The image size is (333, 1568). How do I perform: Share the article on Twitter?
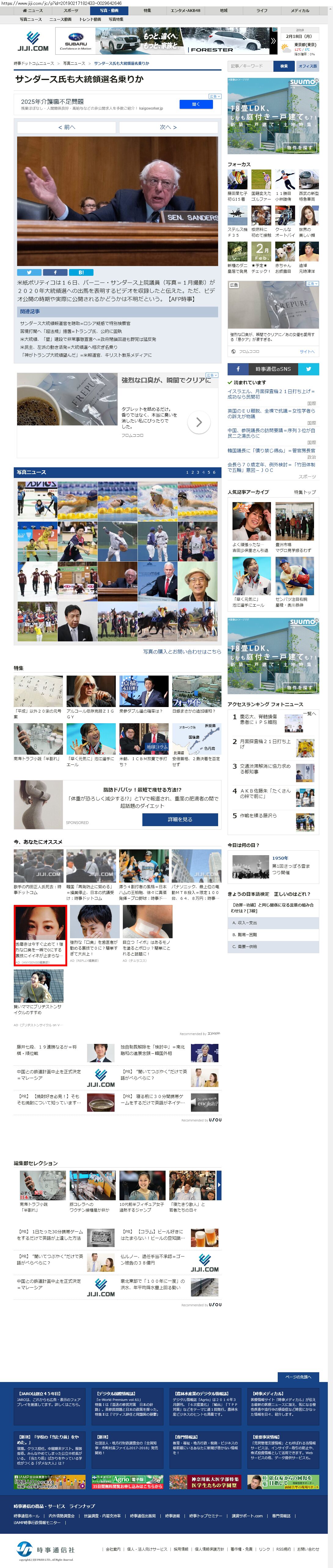coord(29,273)
